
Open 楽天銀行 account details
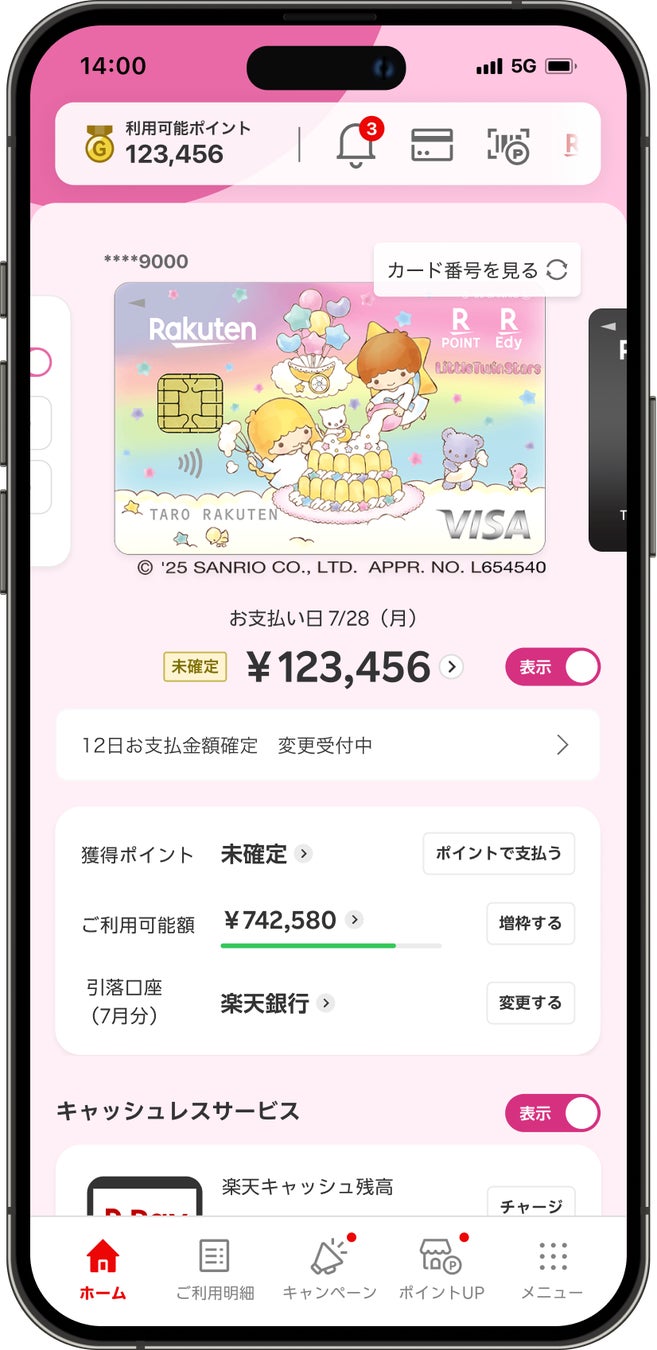(x=278, y=1003)
